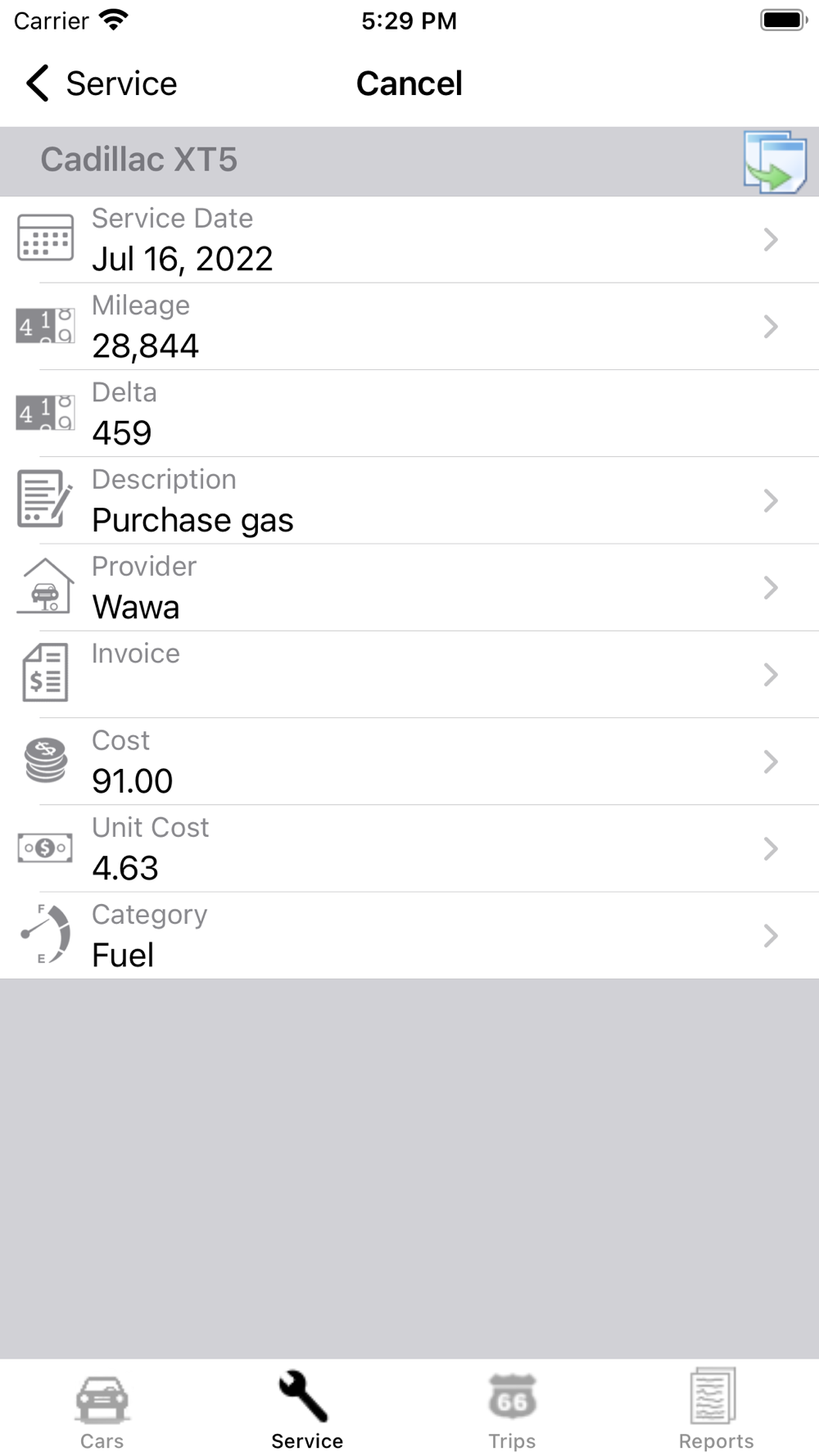This screenshot has width=819, height=1456.
Task: Select the Provider row showing Wawa
Action: (409, 588)
